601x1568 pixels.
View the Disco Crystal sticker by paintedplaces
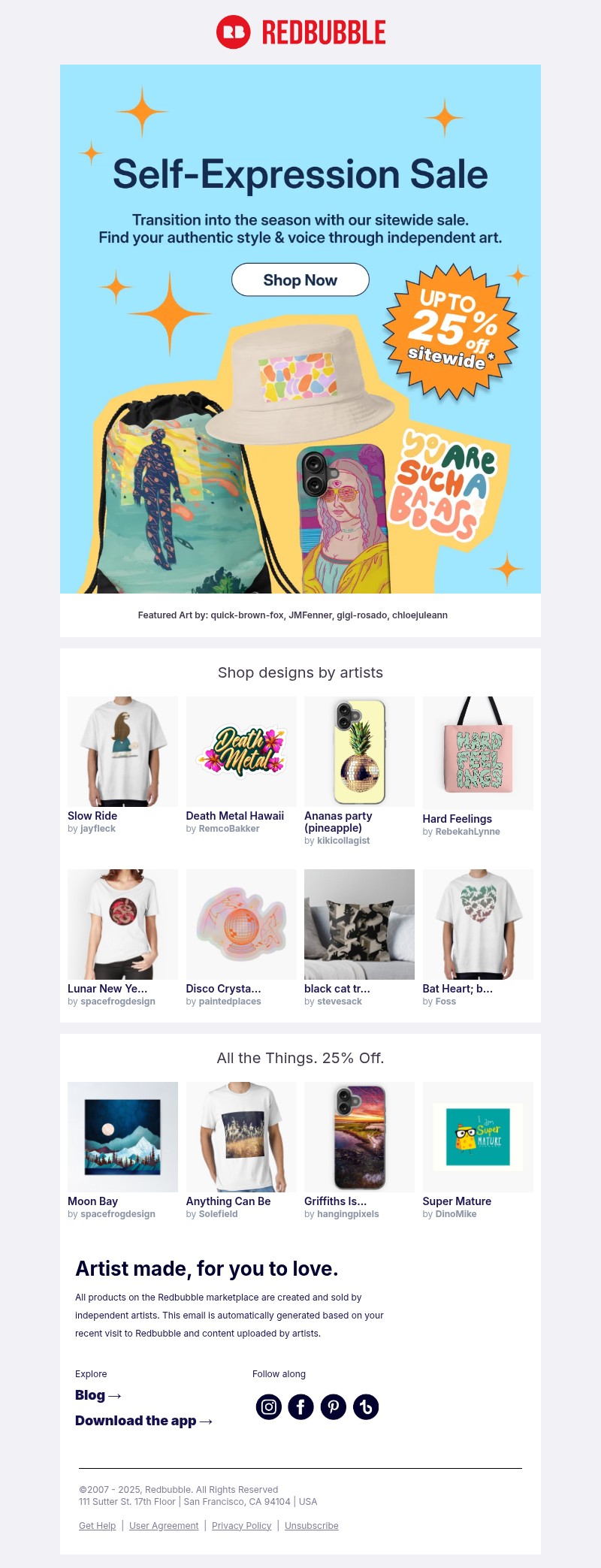pos(240,924)
